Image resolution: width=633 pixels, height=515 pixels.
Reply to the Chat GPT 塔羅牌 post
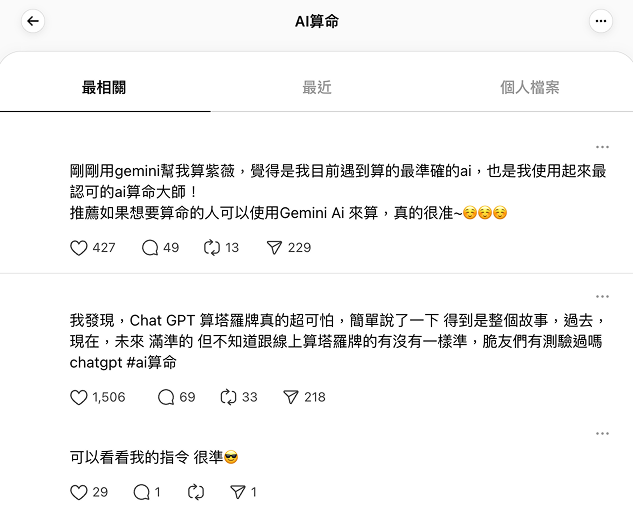click(x=166, y=397)
